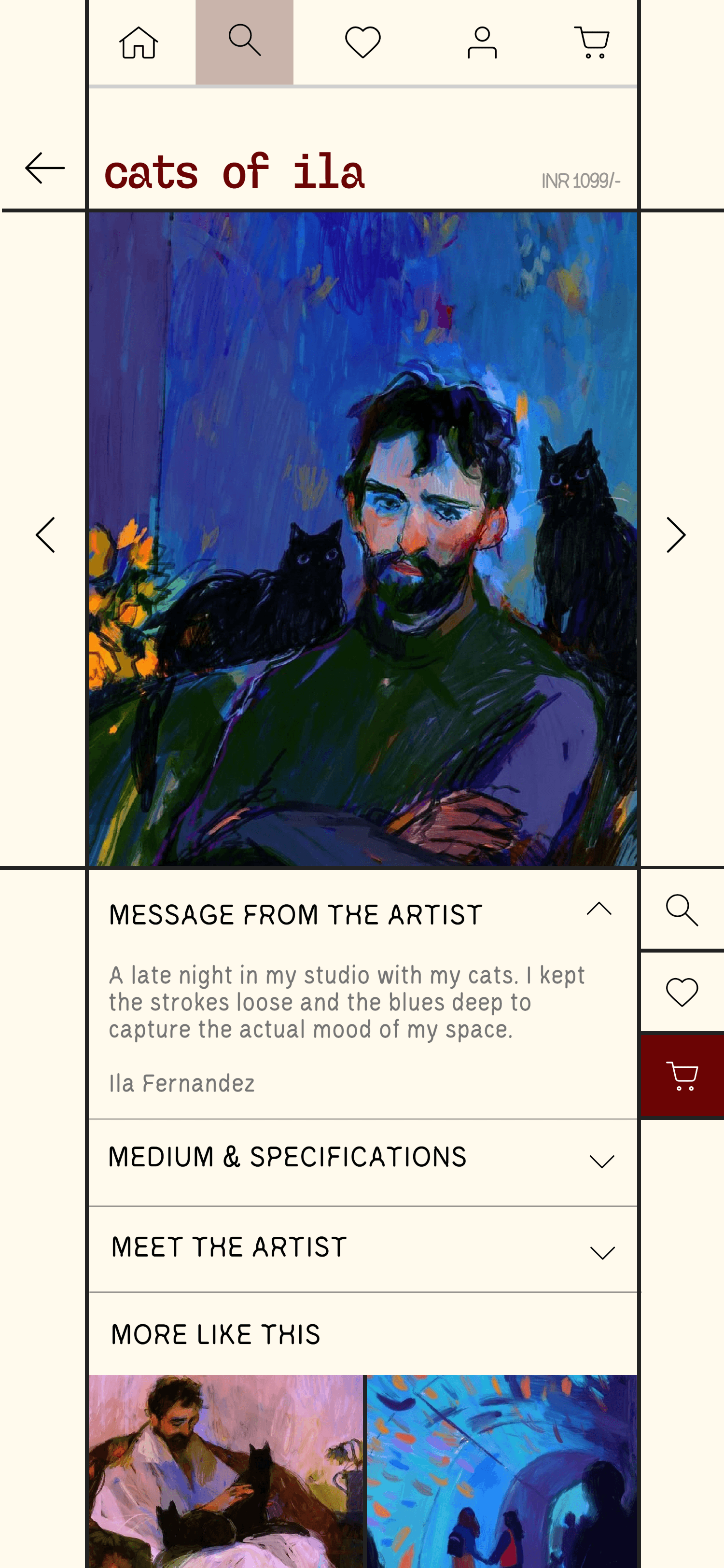This screenshot has width=724, height=1568.
Task: Tap the magnifier icon beside the artist message
Action: point(682,910)
